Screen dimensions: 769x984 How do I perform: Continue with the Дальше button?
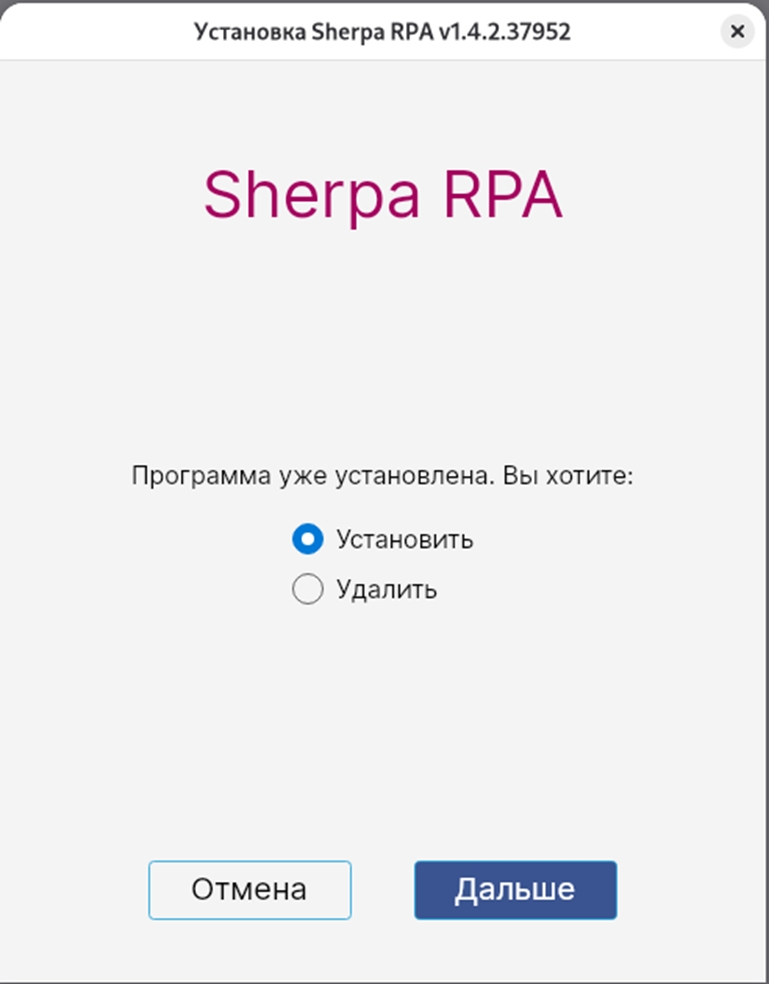click(x=515, y=890)
